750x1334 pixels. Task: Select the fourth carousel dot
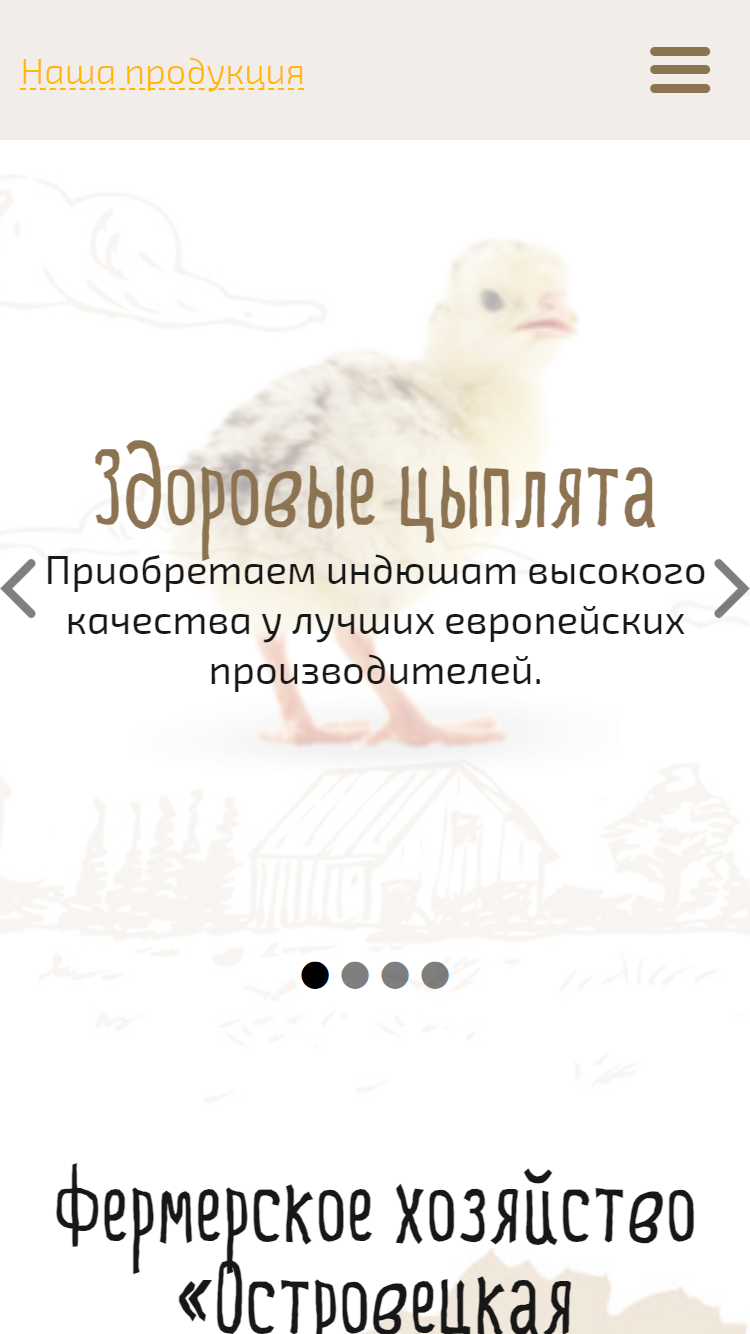435,975
